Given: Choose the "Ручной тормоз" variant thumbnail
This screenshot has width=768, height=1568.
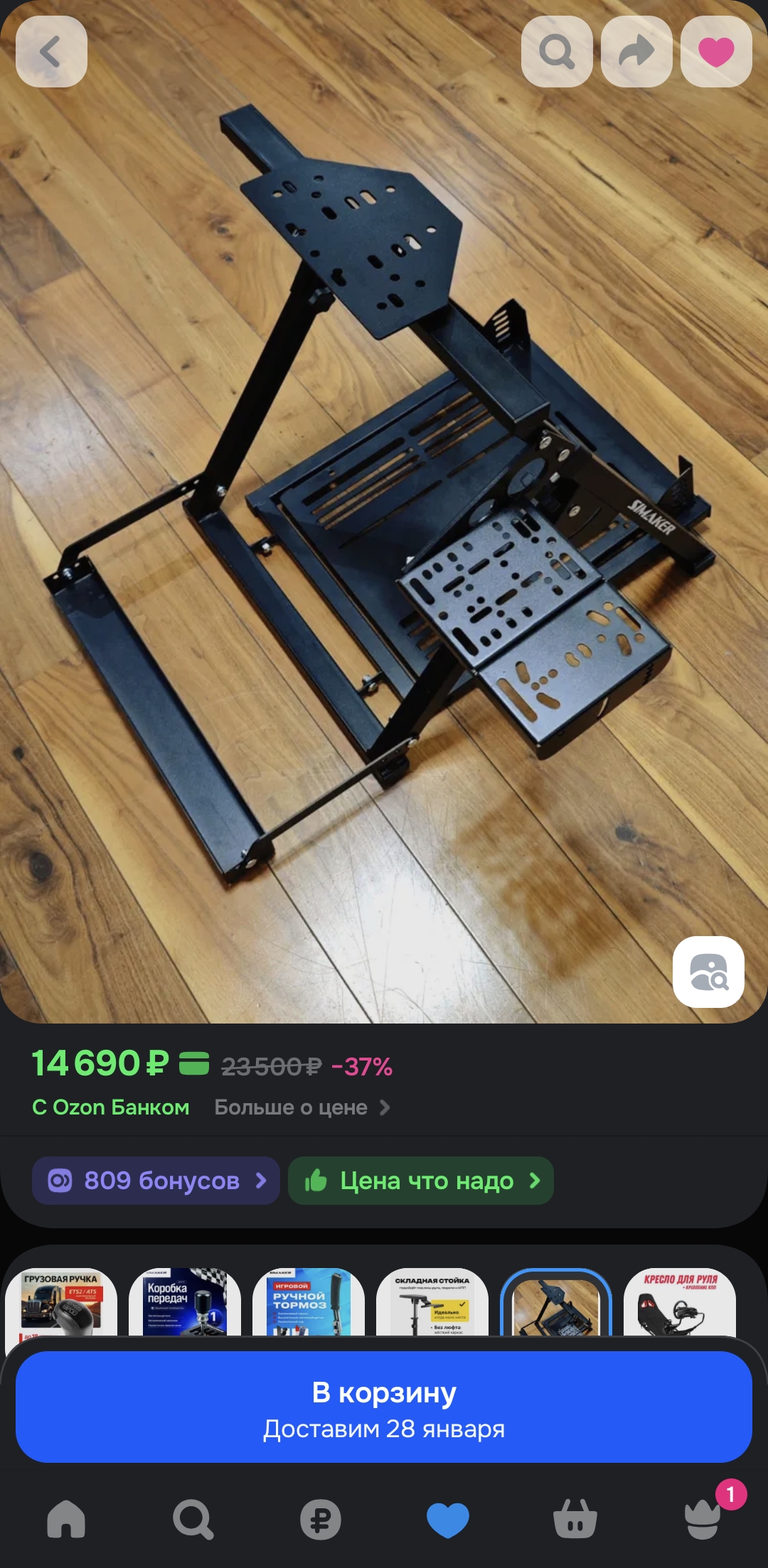Looking at the screenshot, I should (309, 1302).
